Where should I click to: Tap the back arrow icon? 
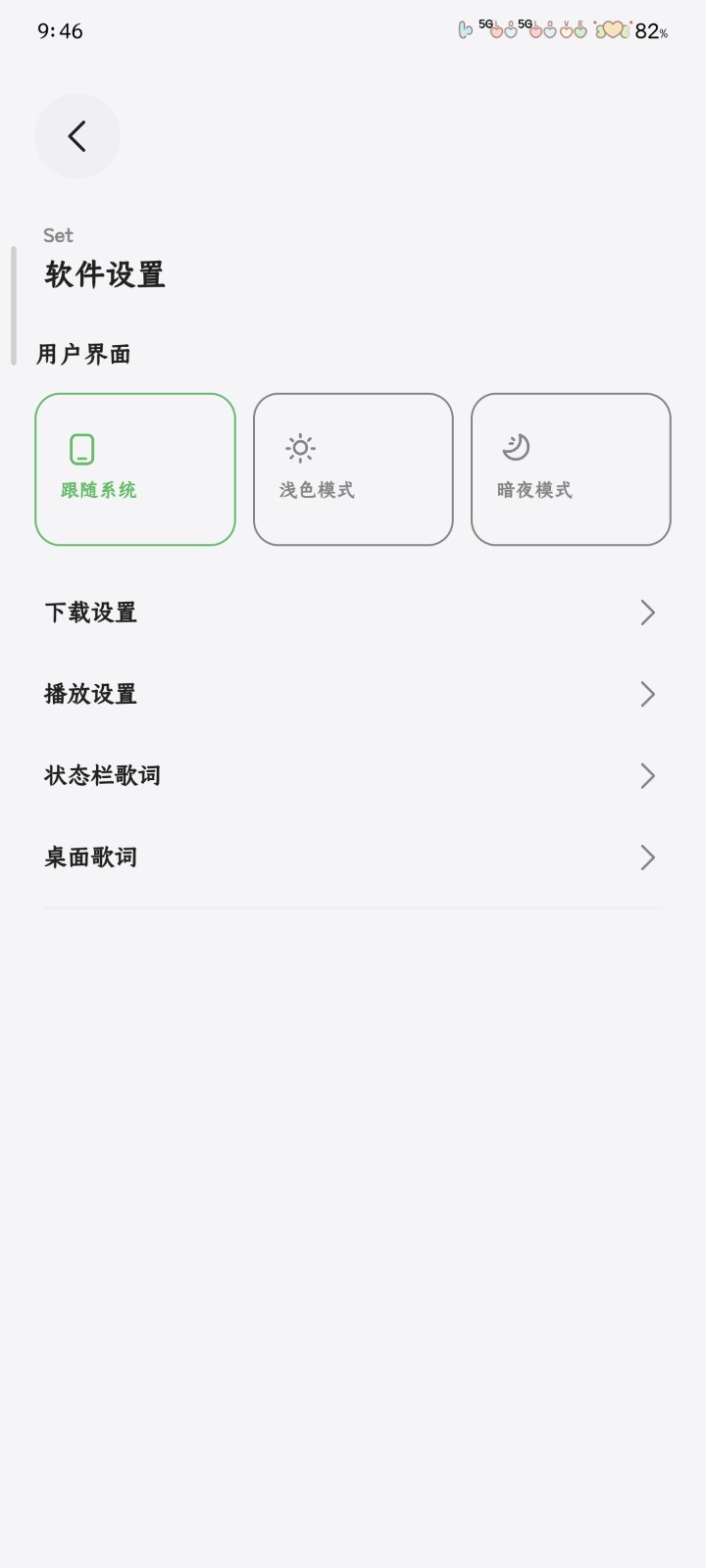coord(77,136)
